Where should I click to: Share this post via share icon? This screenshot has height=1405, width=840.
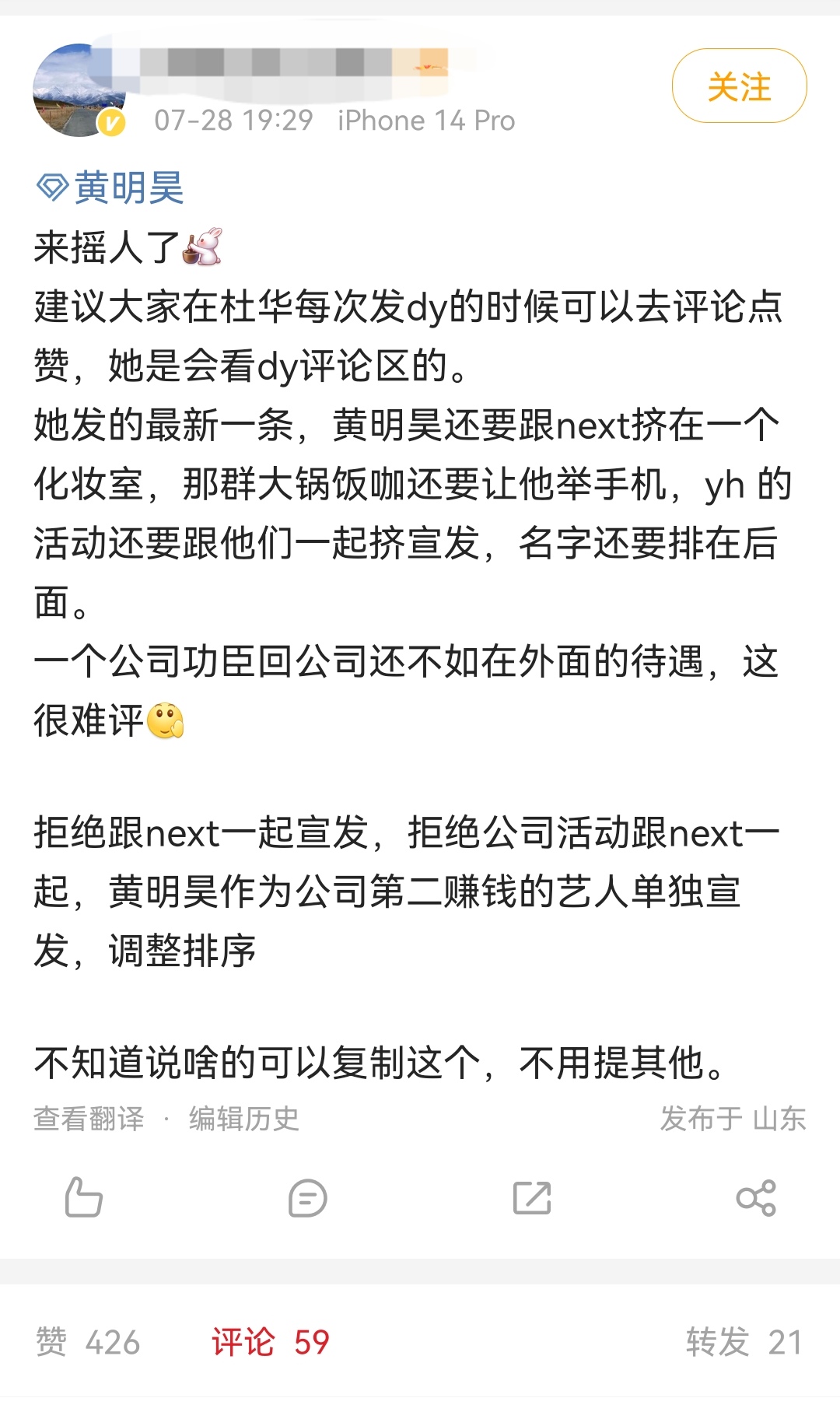point(756,1197)
